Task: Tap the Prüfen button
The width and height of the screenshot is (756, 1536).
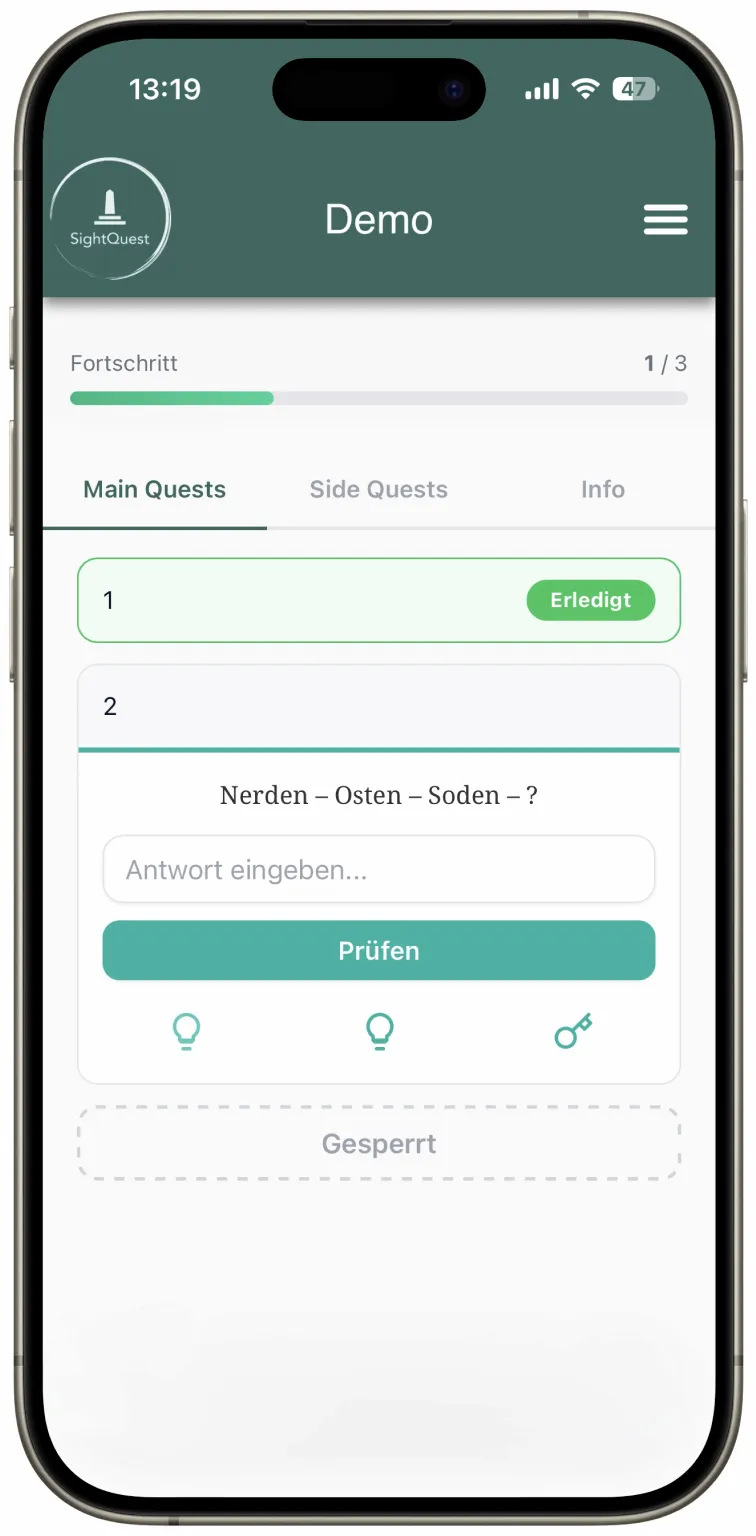Action: click(x=378, y=950)
